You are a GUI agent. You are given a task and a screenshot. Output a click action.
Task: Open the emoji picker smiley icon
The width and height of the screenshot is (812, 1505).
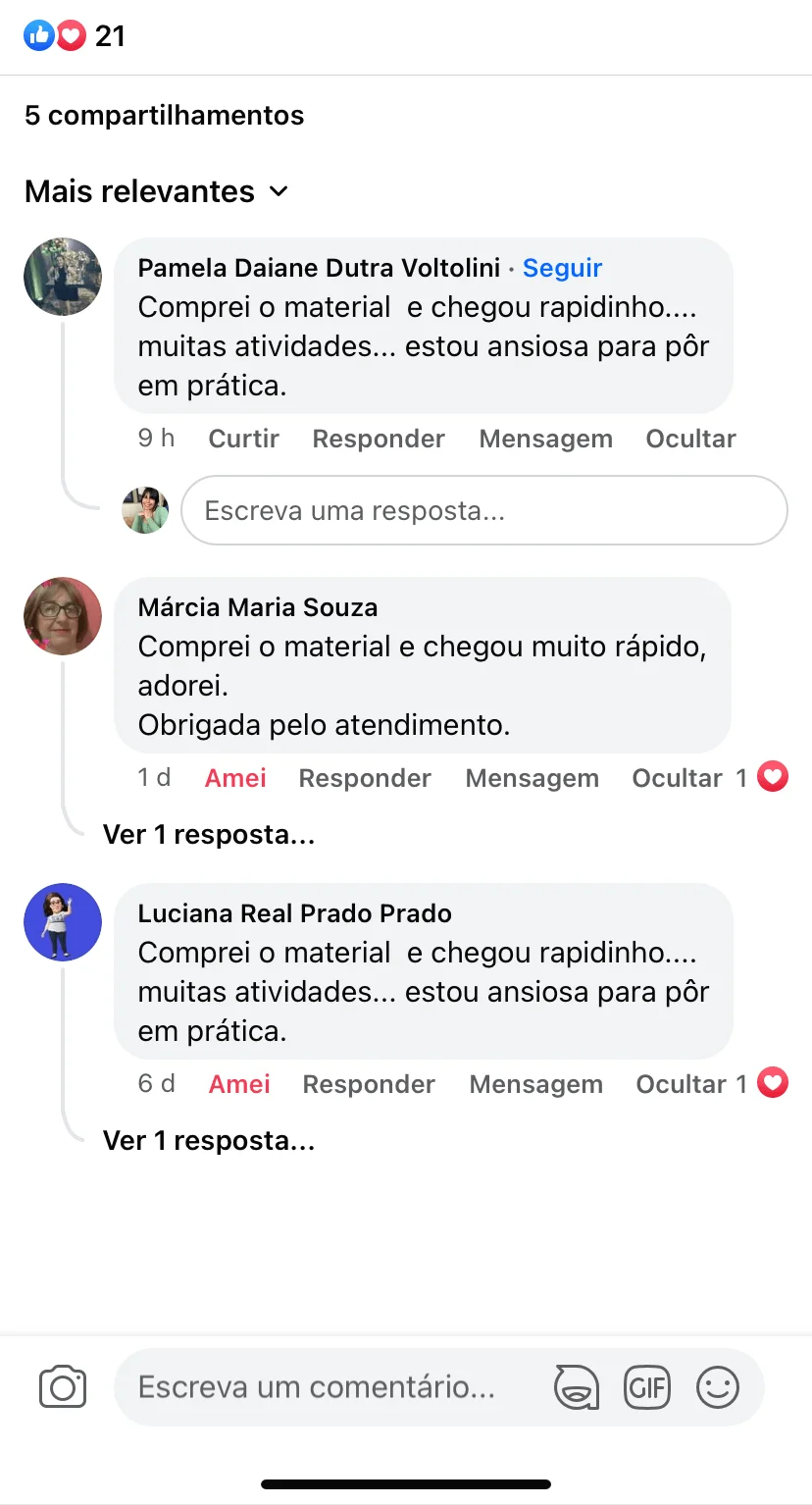(x=718, y=1386)
